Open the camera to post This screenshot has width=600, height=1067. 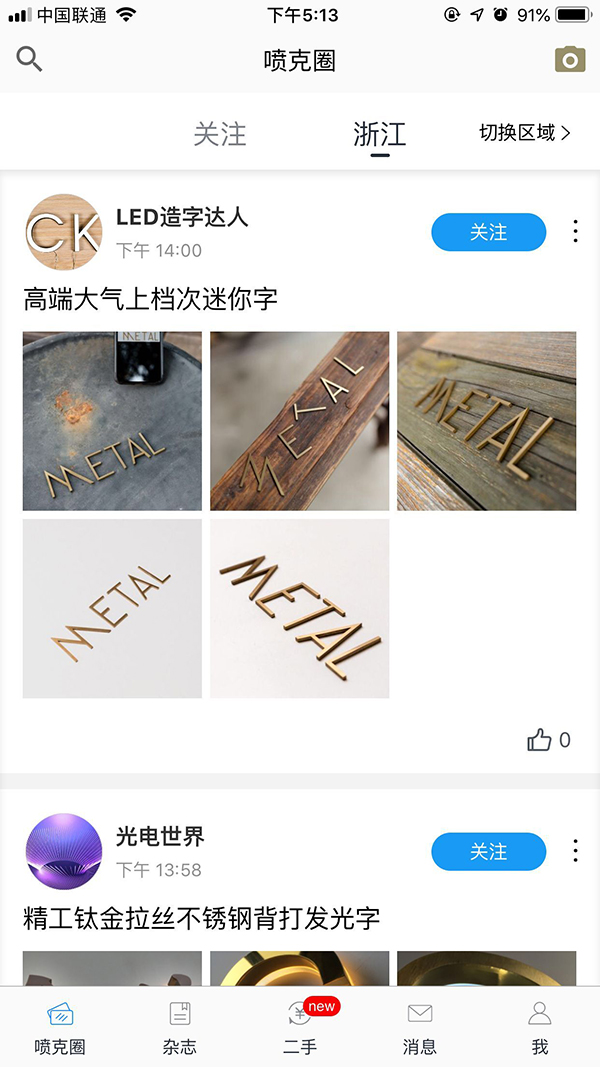pyautogui.click(x=570, y=60)
